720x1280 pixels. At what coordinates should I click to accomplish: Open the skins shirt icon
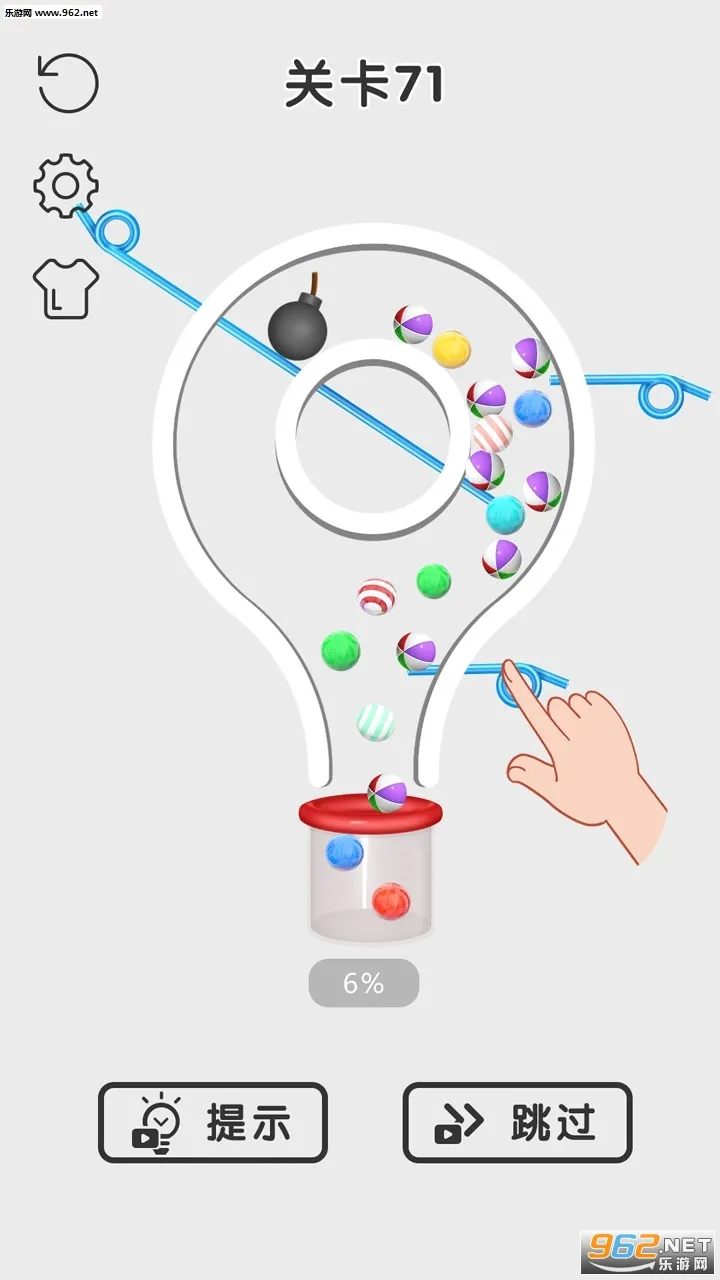click(66, 288)
